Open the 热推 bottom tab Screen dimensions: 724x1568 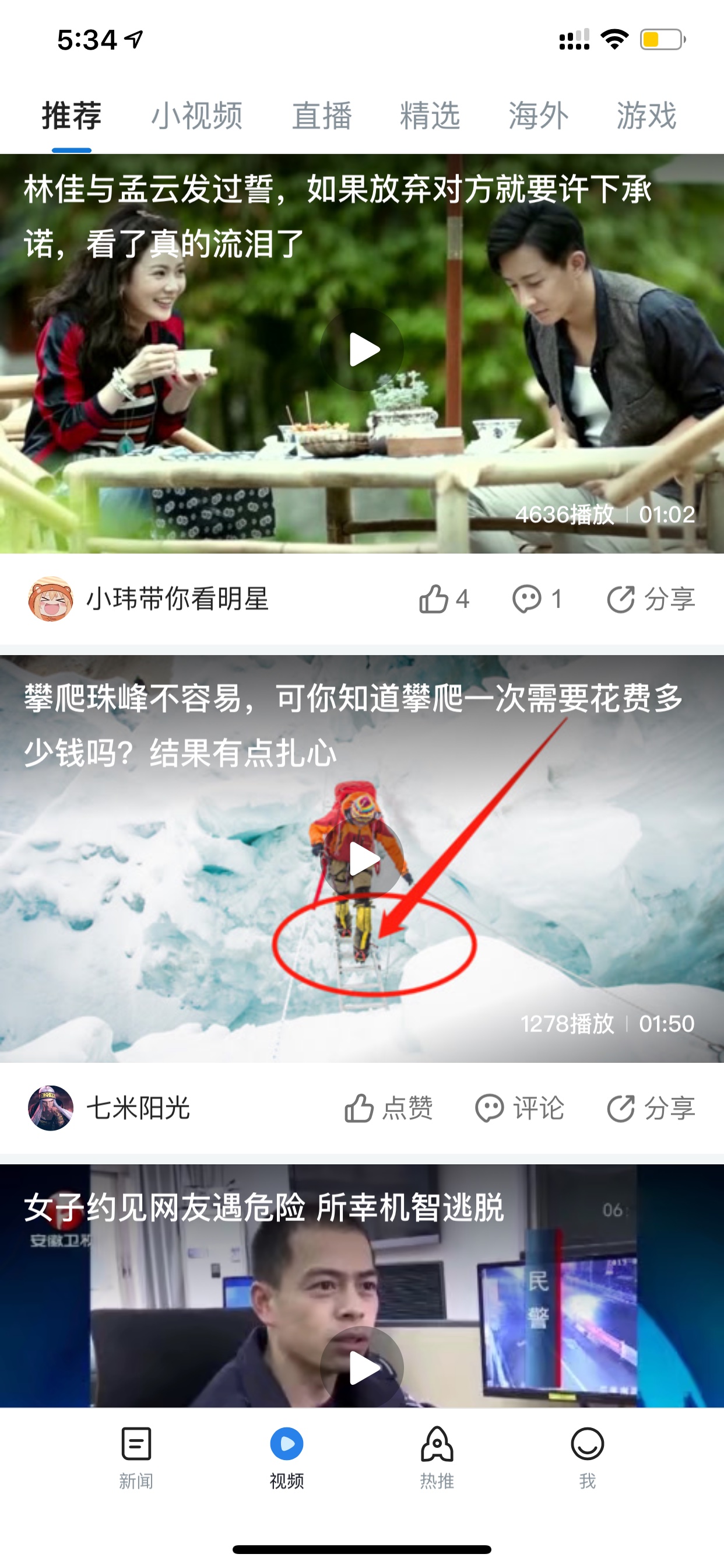(x=437, y=1458)
